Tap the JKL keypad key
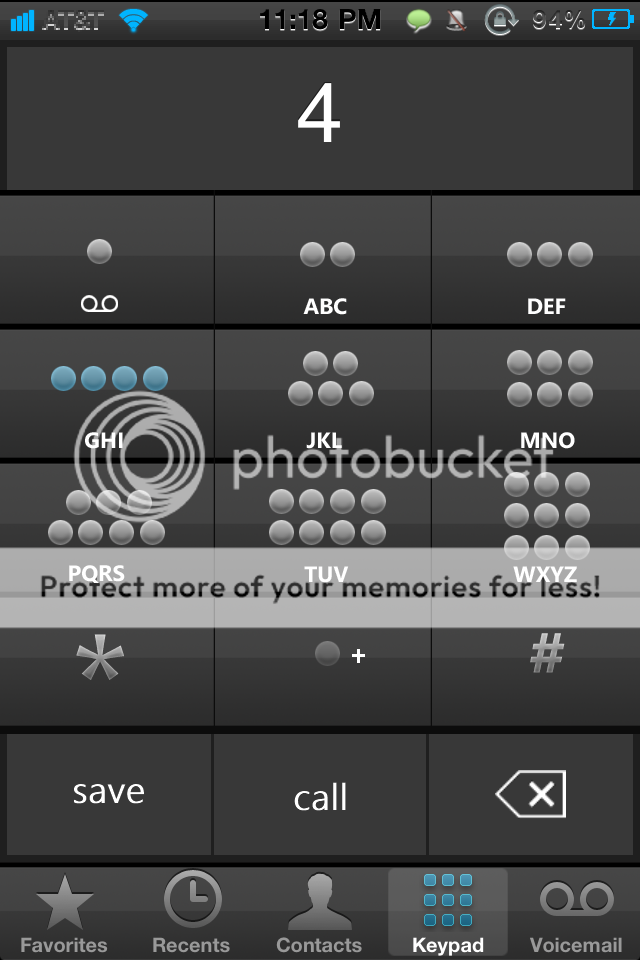This screenshot has height=960, width=640. [x=323, y=395]
